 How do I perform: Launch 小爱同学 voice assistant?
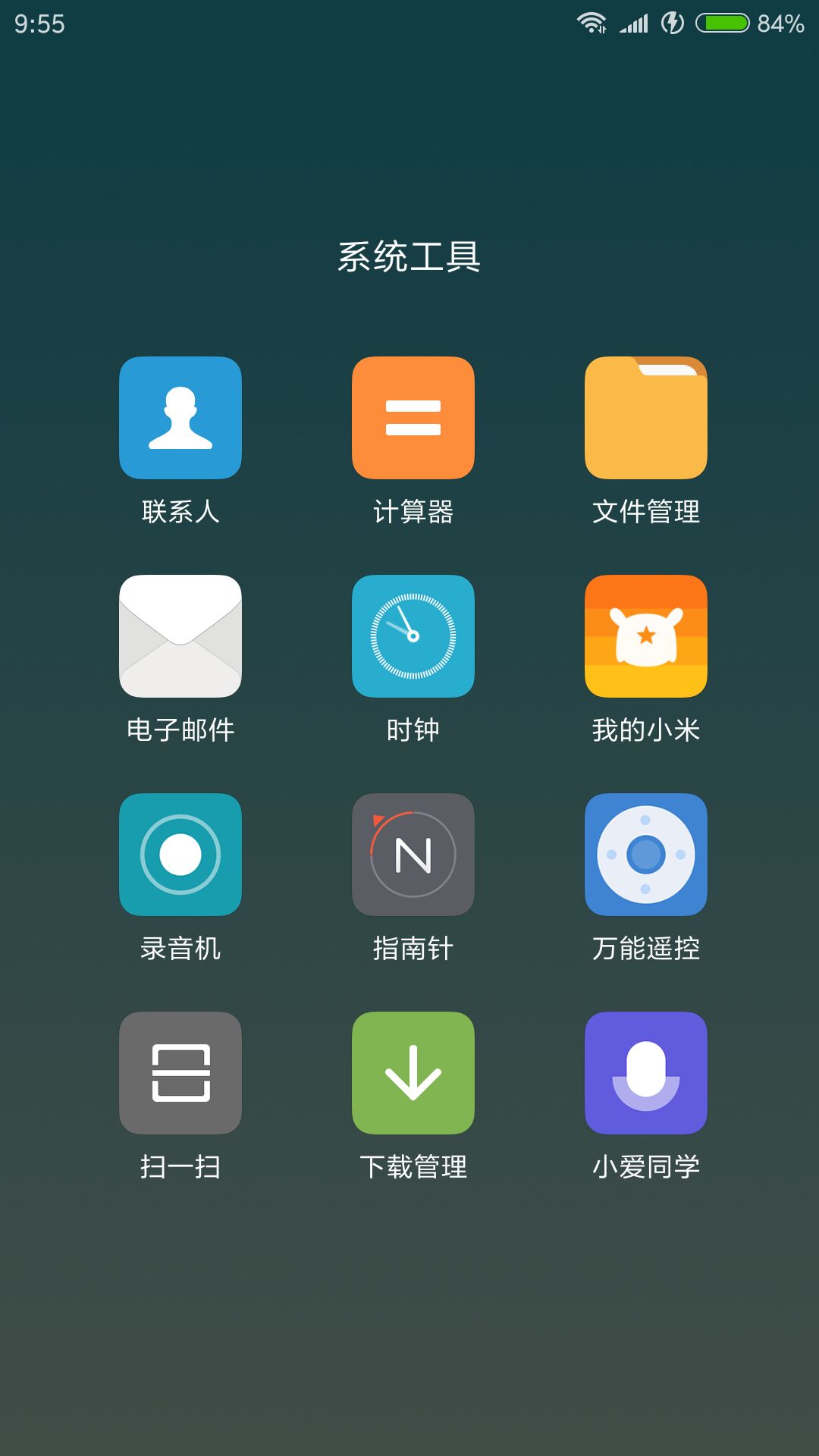pos(646,1073)
